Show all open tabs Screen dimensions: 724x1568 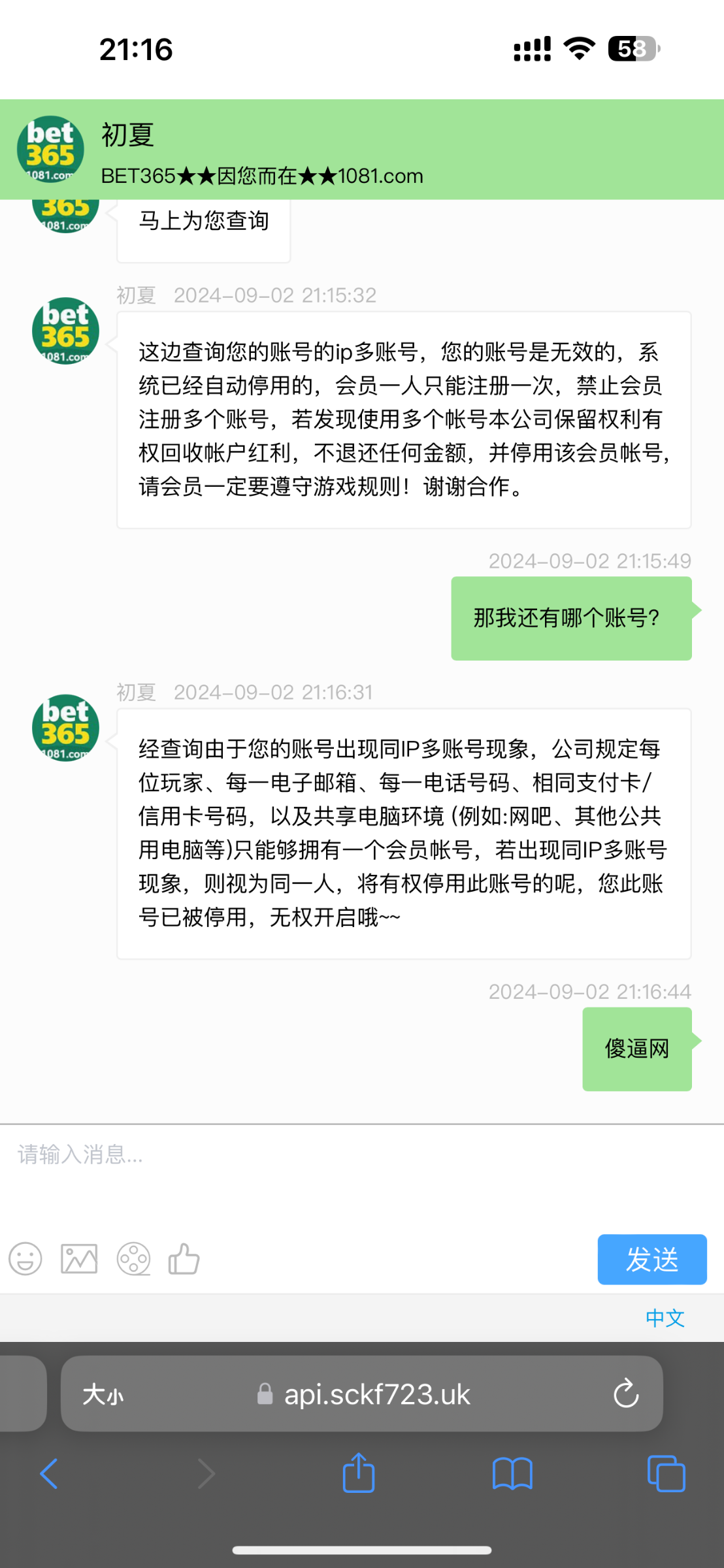coord(666,1474)
